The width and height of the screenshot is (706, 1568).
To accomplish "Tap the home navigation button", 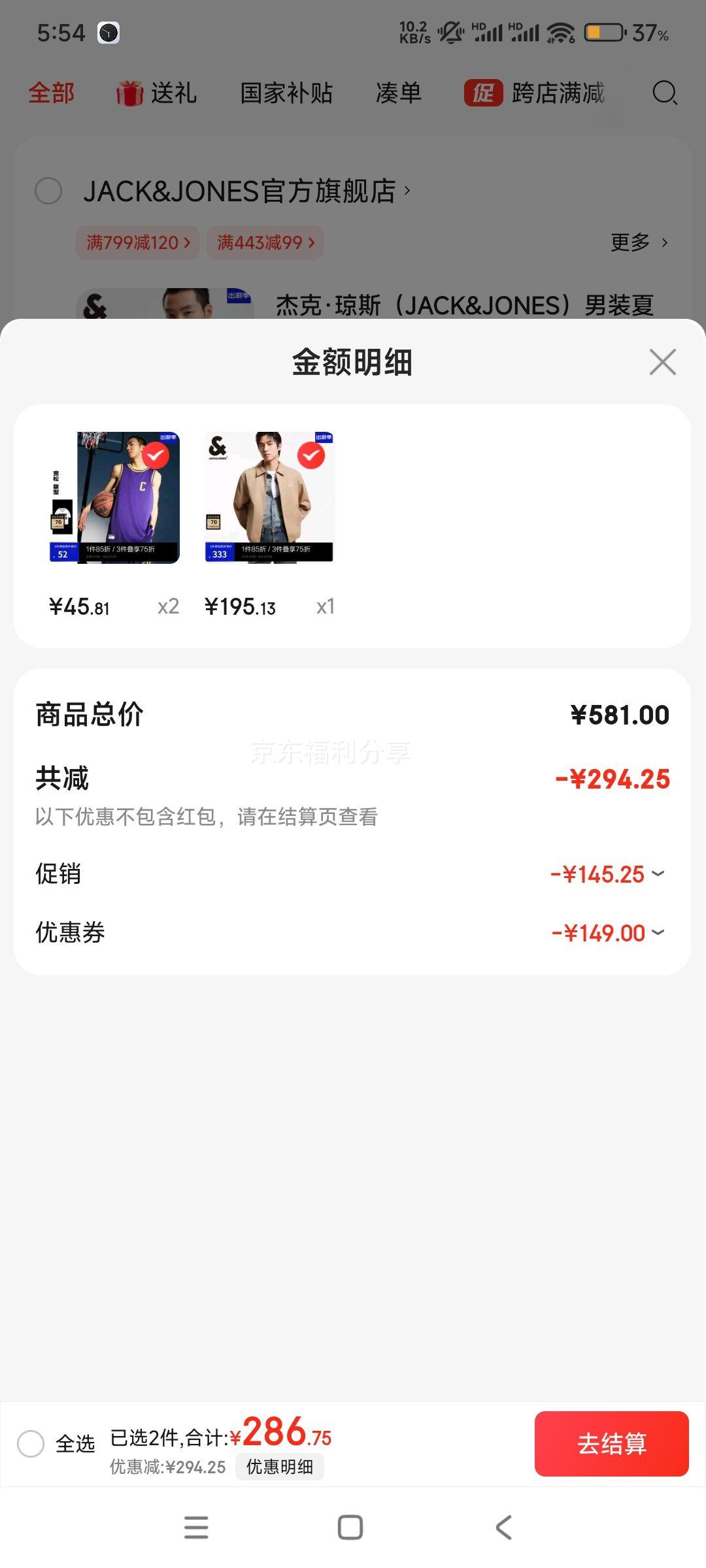I will click(351, 1527).
